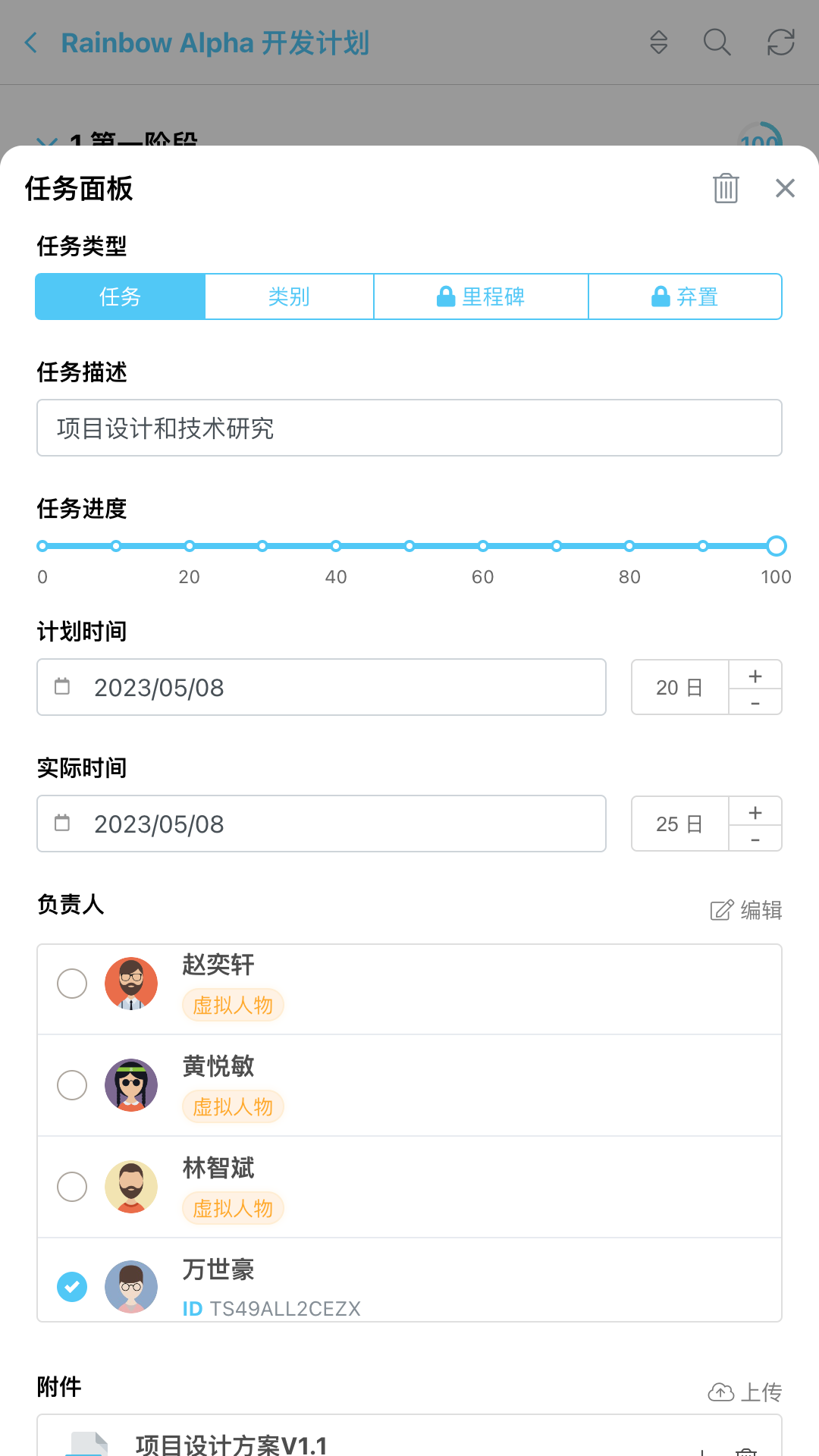Screen dimensions: 819x1456
Task: Upload an attachment via the 上传 cloud icon
Action: pos(721,1392)
